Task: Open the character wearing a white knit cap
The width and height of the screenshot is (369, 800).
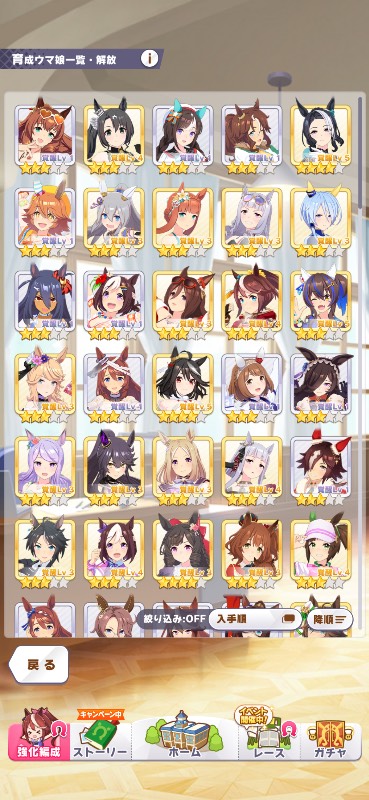Action: coord(321,551)
